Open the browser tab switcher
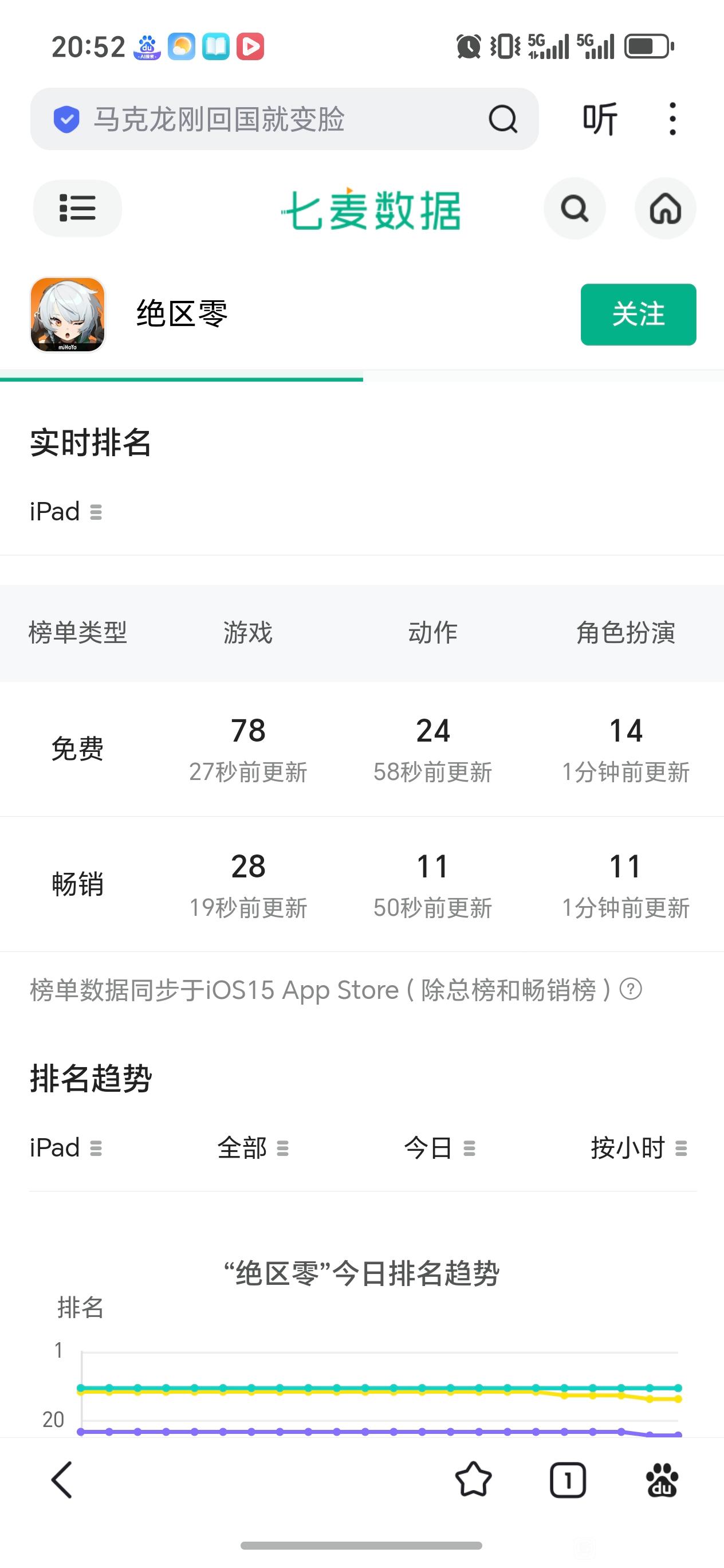Image resolution: width=724 pixels, height=1568 pixels. pyautogui.click(x=568, y=1480)
